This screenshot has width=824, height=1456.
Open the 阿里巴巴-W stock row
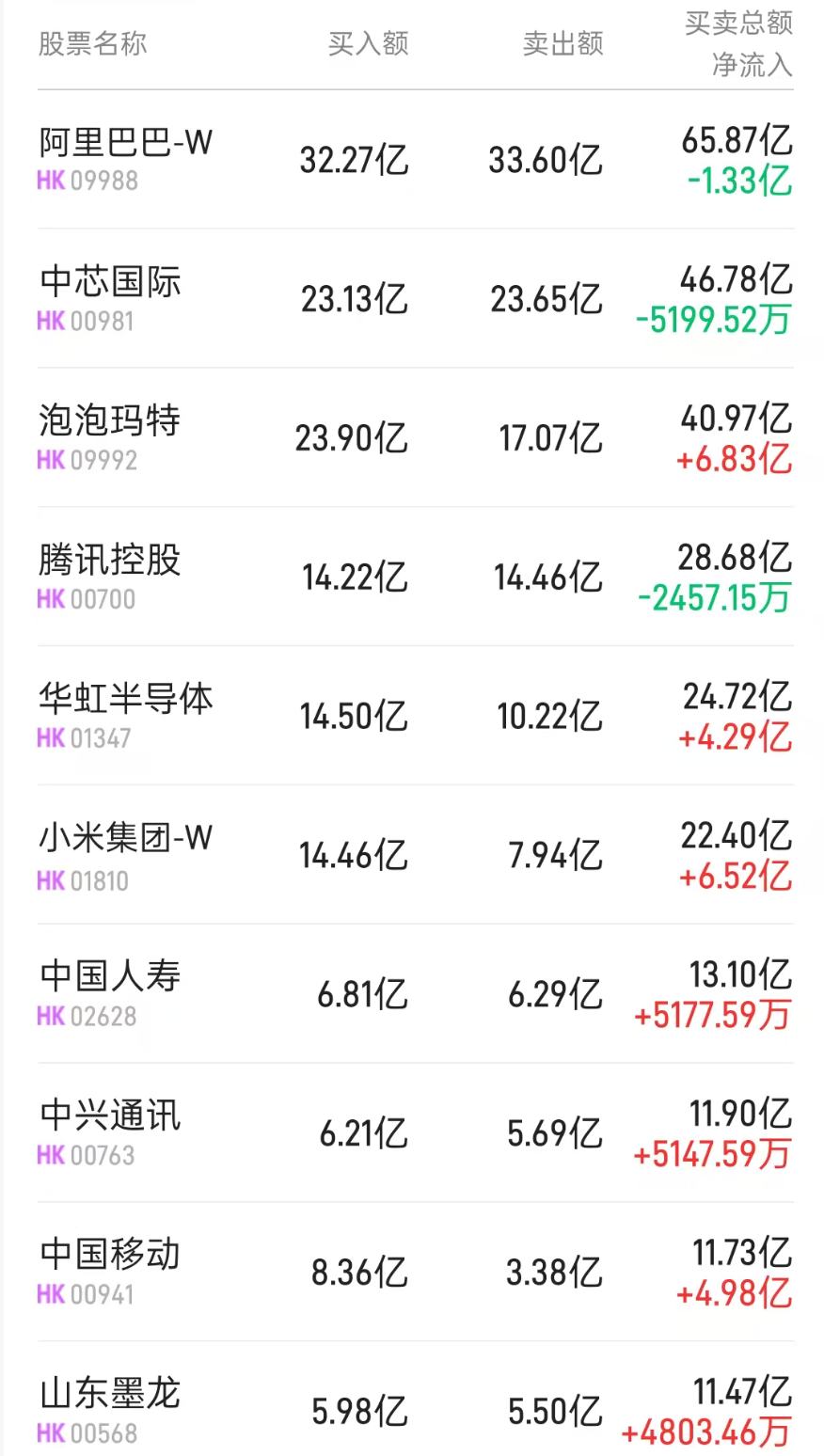click(126, 144)
